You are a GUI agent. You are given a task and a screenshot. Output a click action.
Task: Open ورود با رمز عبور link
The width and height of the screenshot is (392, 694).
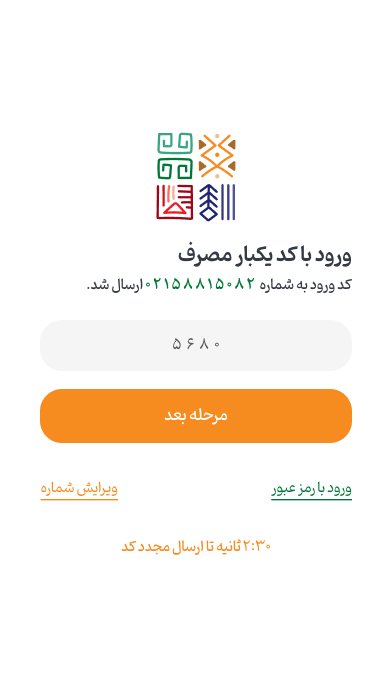coord(311,490)
